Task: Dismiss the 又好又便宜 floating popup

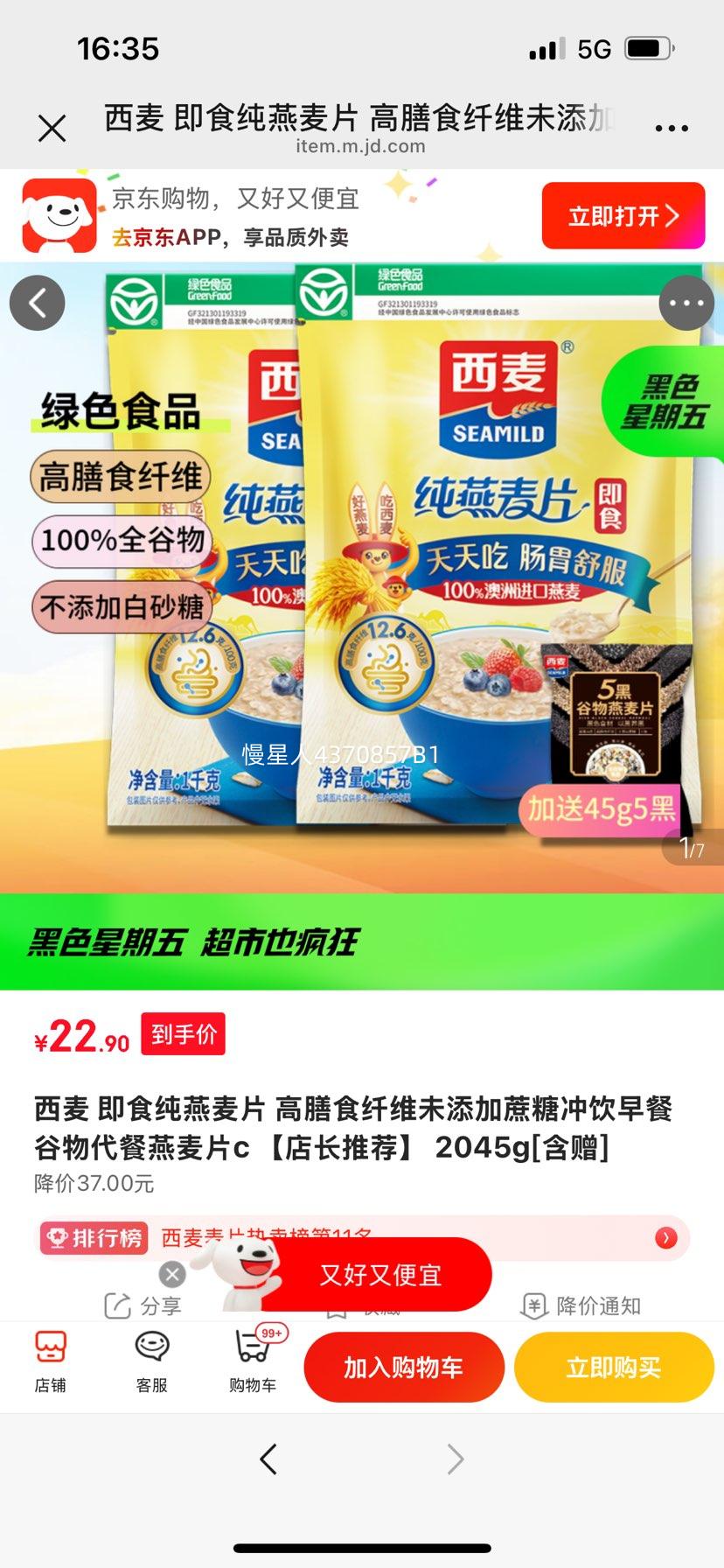Action: (172, 1274)
